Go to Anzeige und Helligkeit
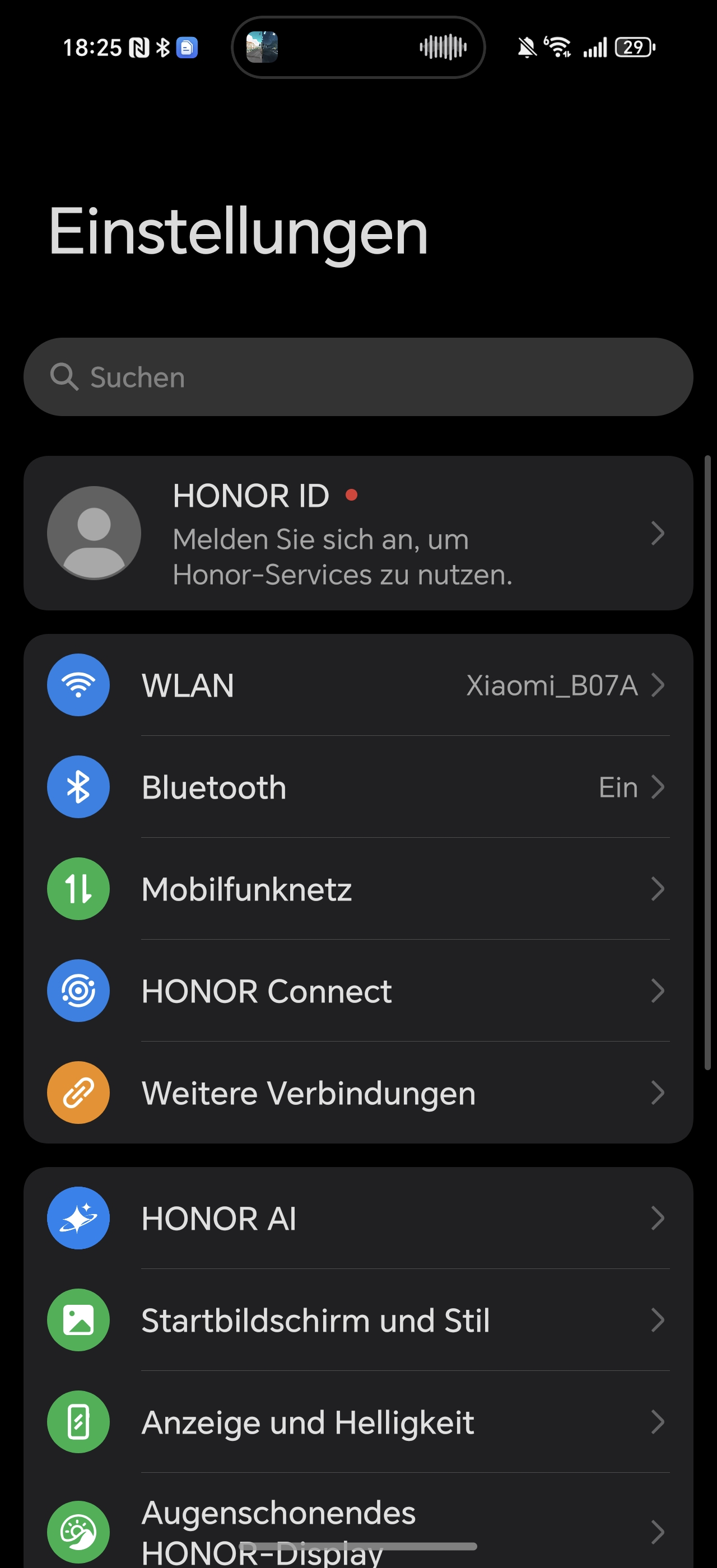 [358, 1422]
